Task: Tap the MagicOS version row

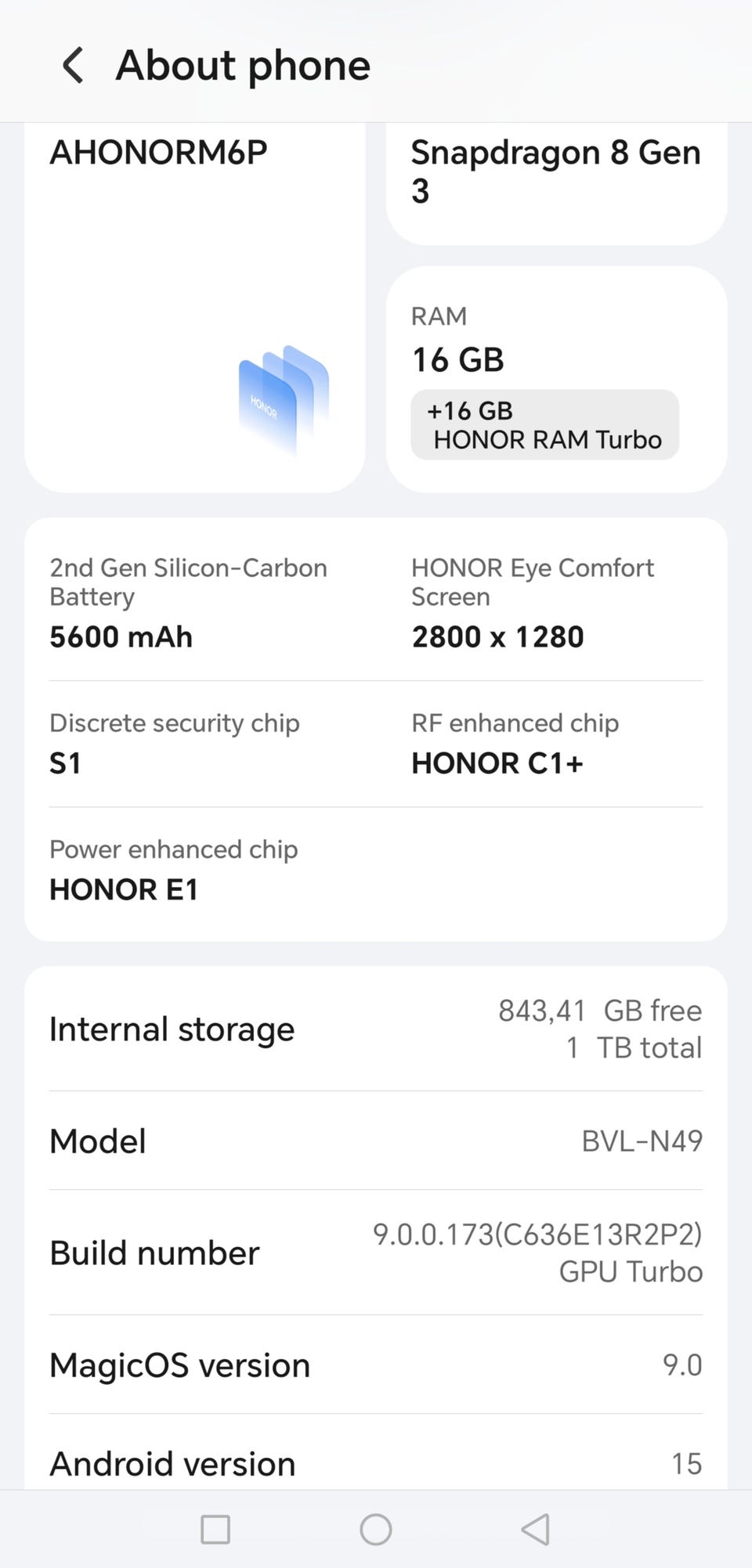Action: pyautogui.click(x=375, y=1365)
